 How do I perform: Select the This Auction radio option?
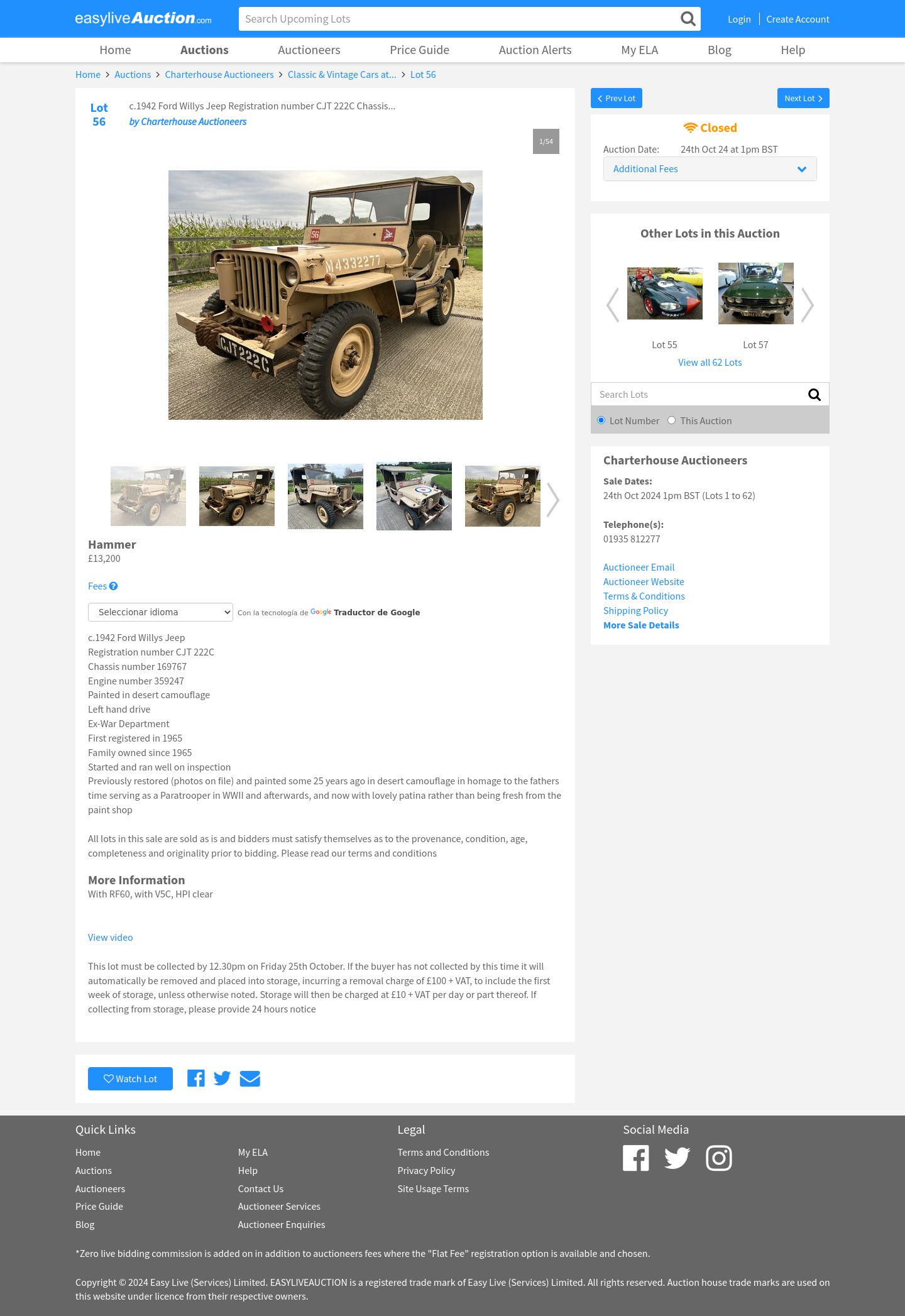[671, 420]
